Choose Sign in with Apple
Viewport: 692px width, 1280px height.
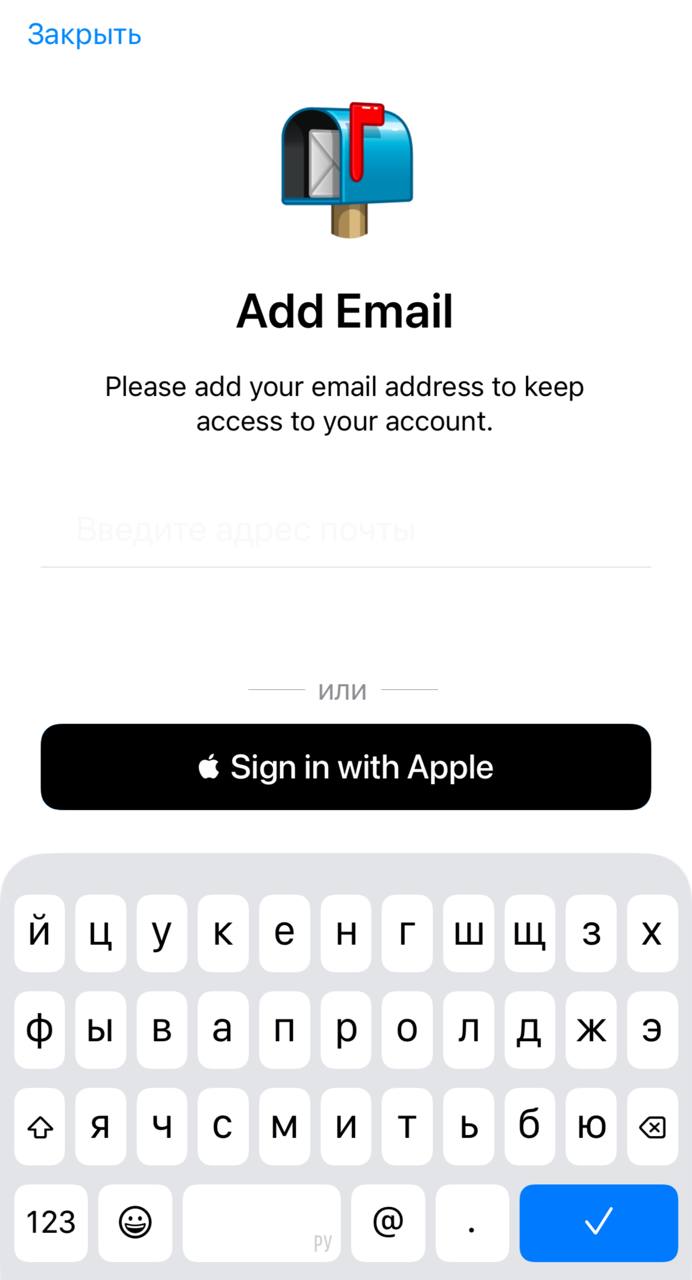tap(345, 767)
